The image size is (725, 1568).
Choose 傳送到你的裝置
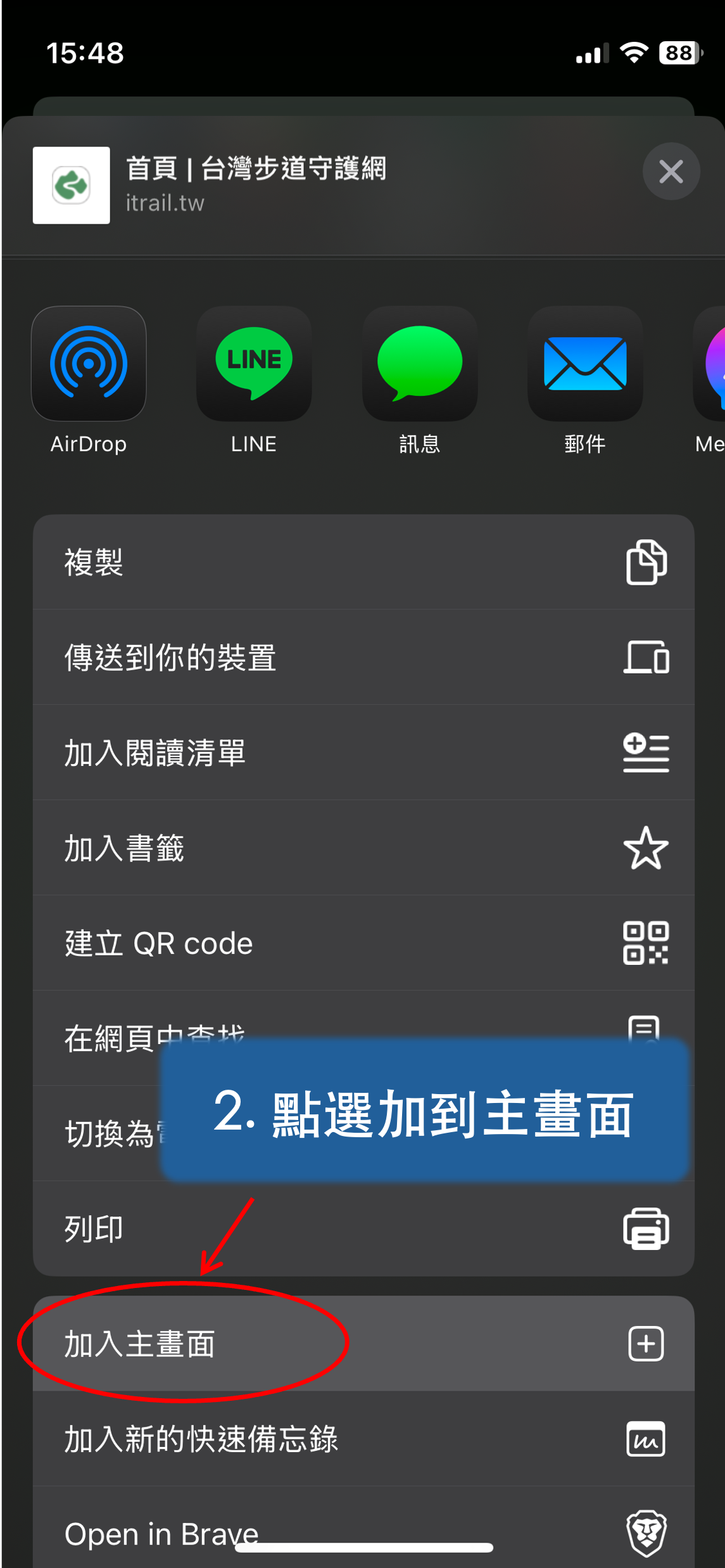coord(363,657)
